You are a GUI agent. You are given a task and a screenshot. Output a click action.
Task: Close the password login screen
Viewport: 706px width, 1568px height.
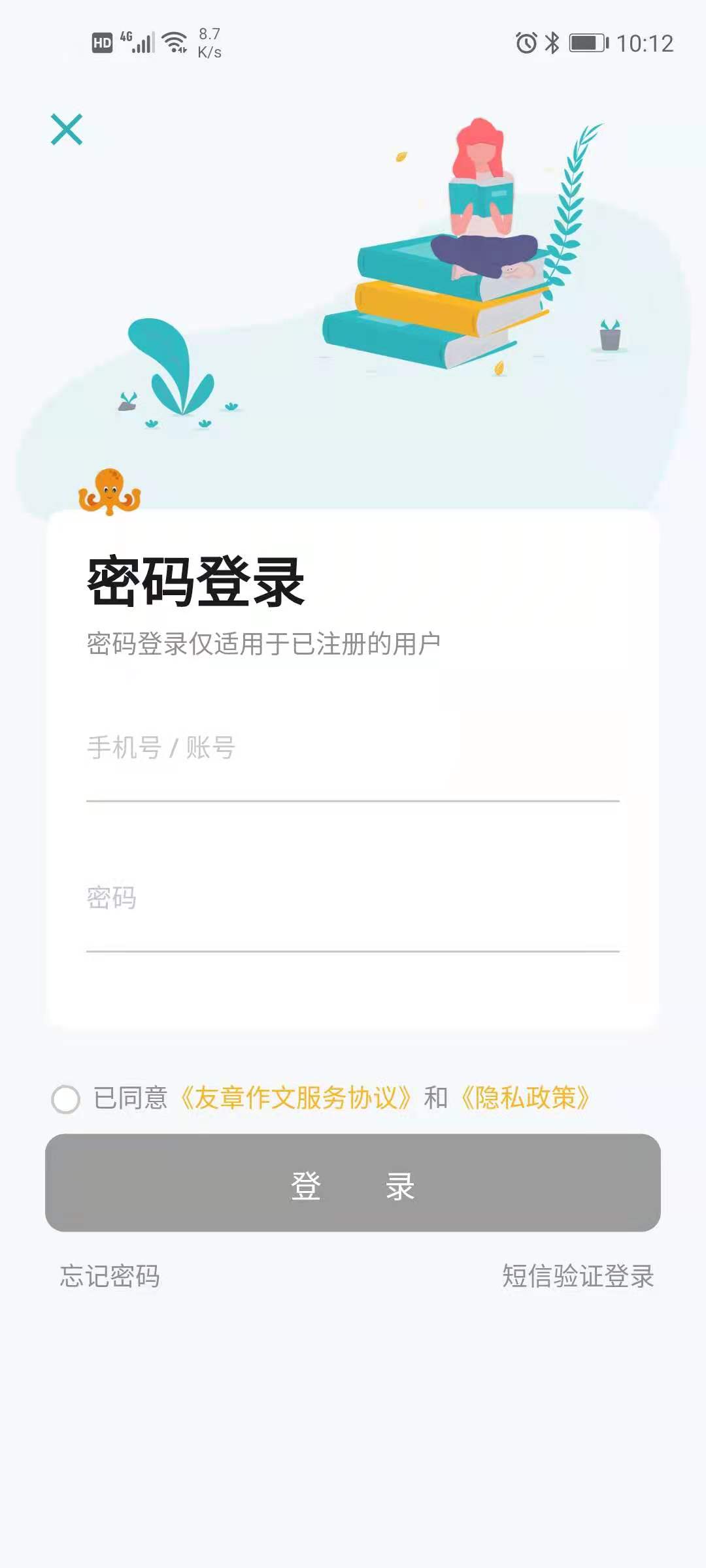point(67,129)
